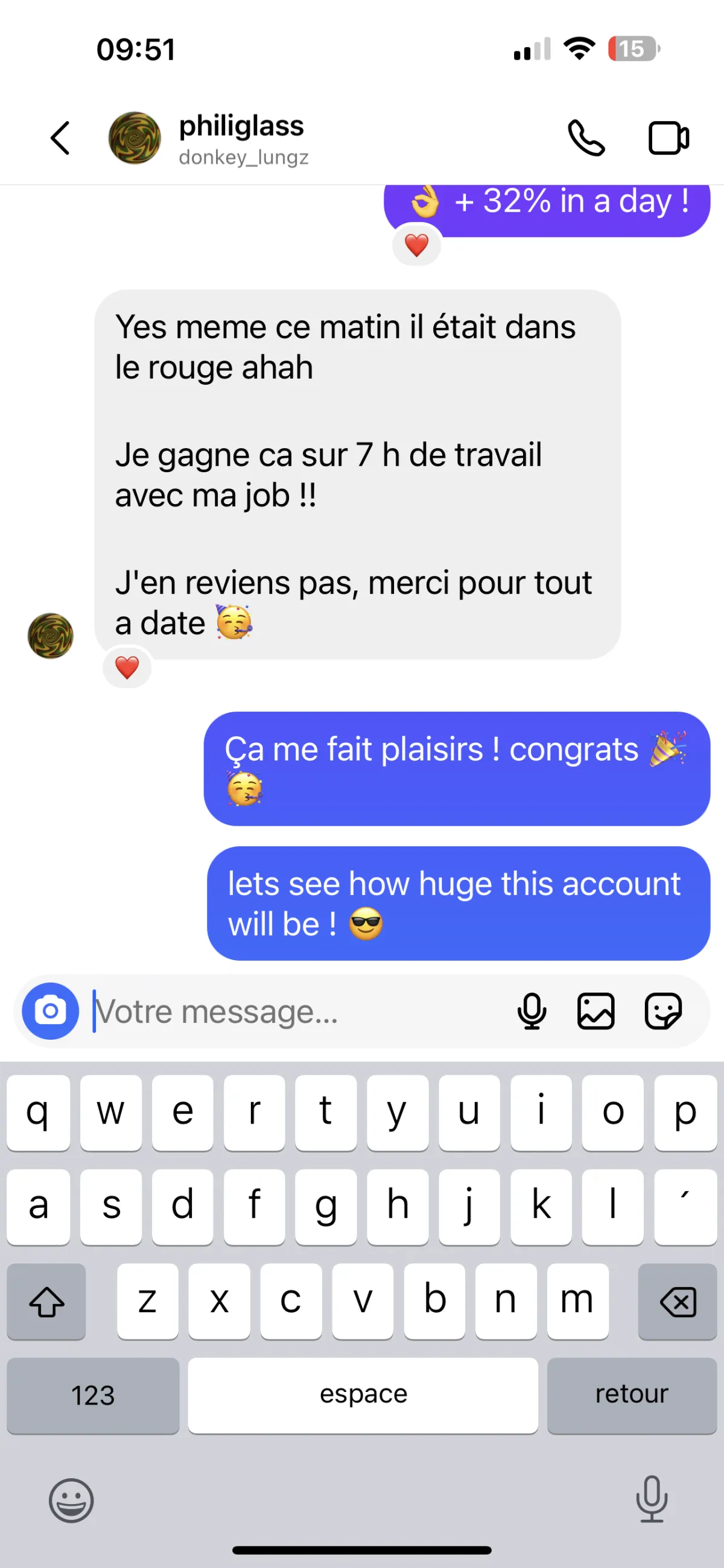Start a voice call with philiglass
Screen dimensions: 724x1568
click(x=586, y=138)
